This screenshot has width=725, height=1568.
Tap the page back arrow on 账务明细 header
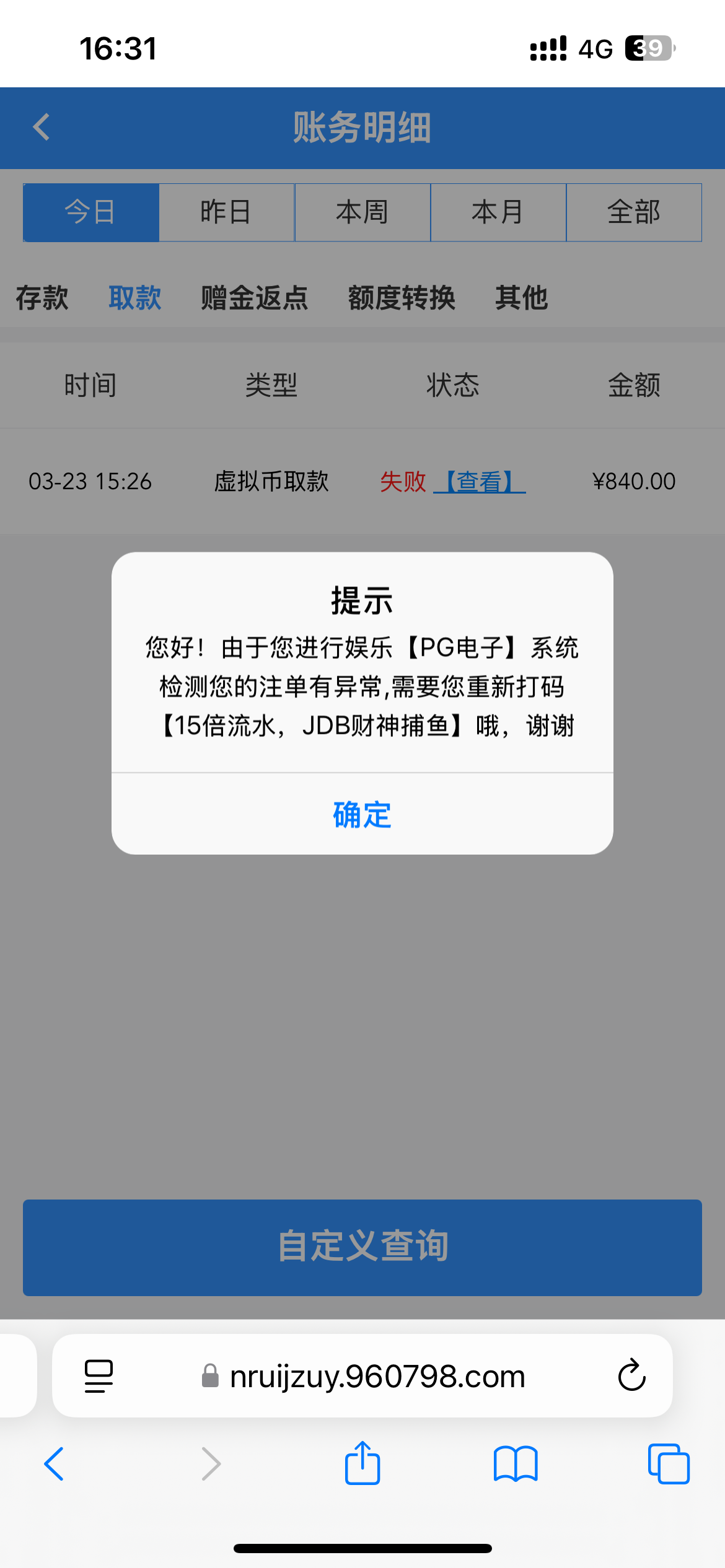click(x=41, y=128)
